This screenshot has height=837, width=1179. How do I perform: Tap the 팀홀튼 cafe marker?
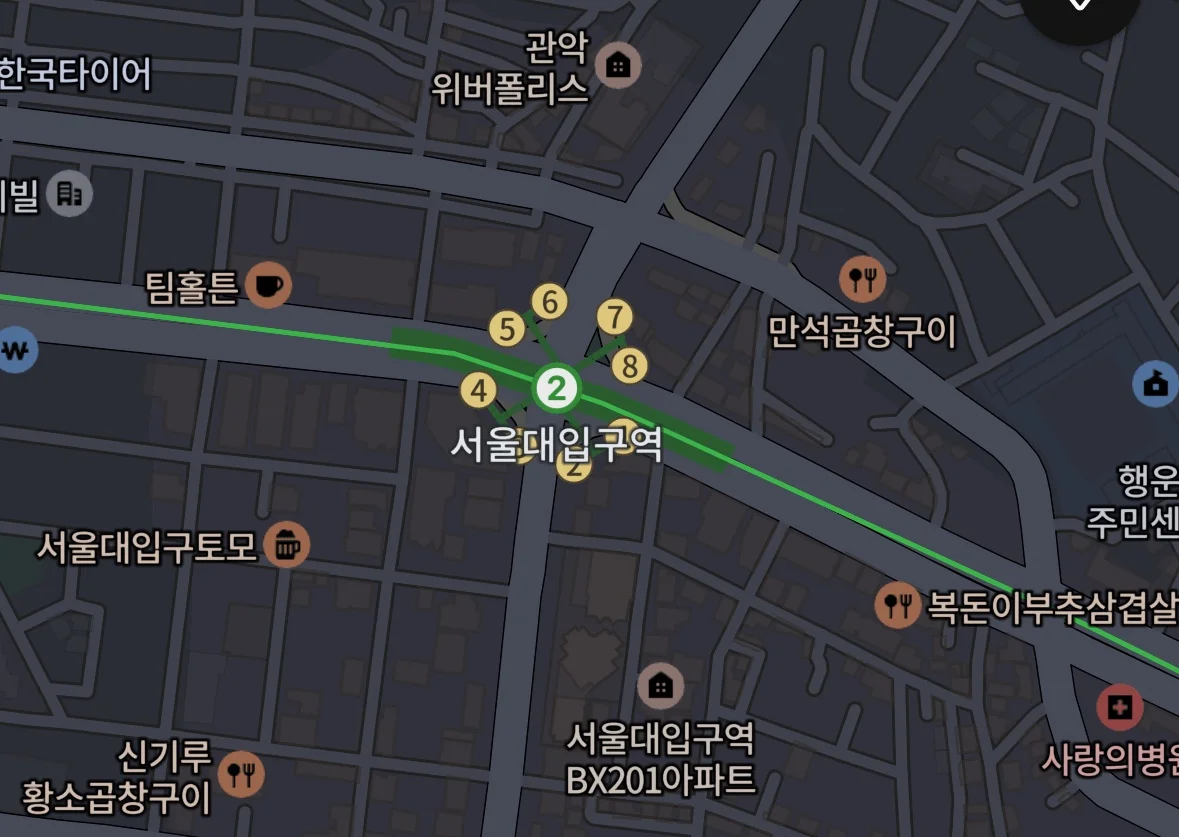coord(268,286)
